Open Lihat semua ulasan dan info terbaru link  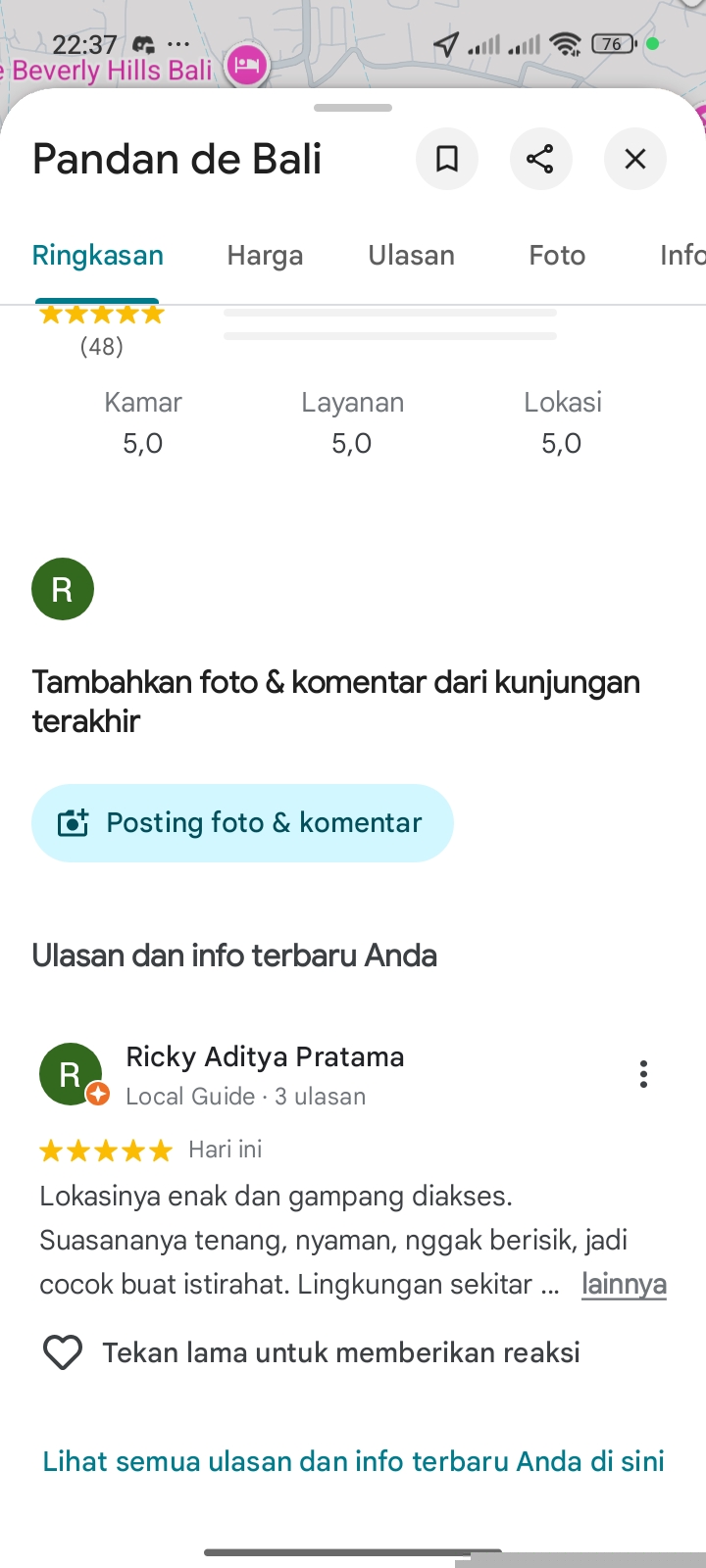tap(353, 1461)
